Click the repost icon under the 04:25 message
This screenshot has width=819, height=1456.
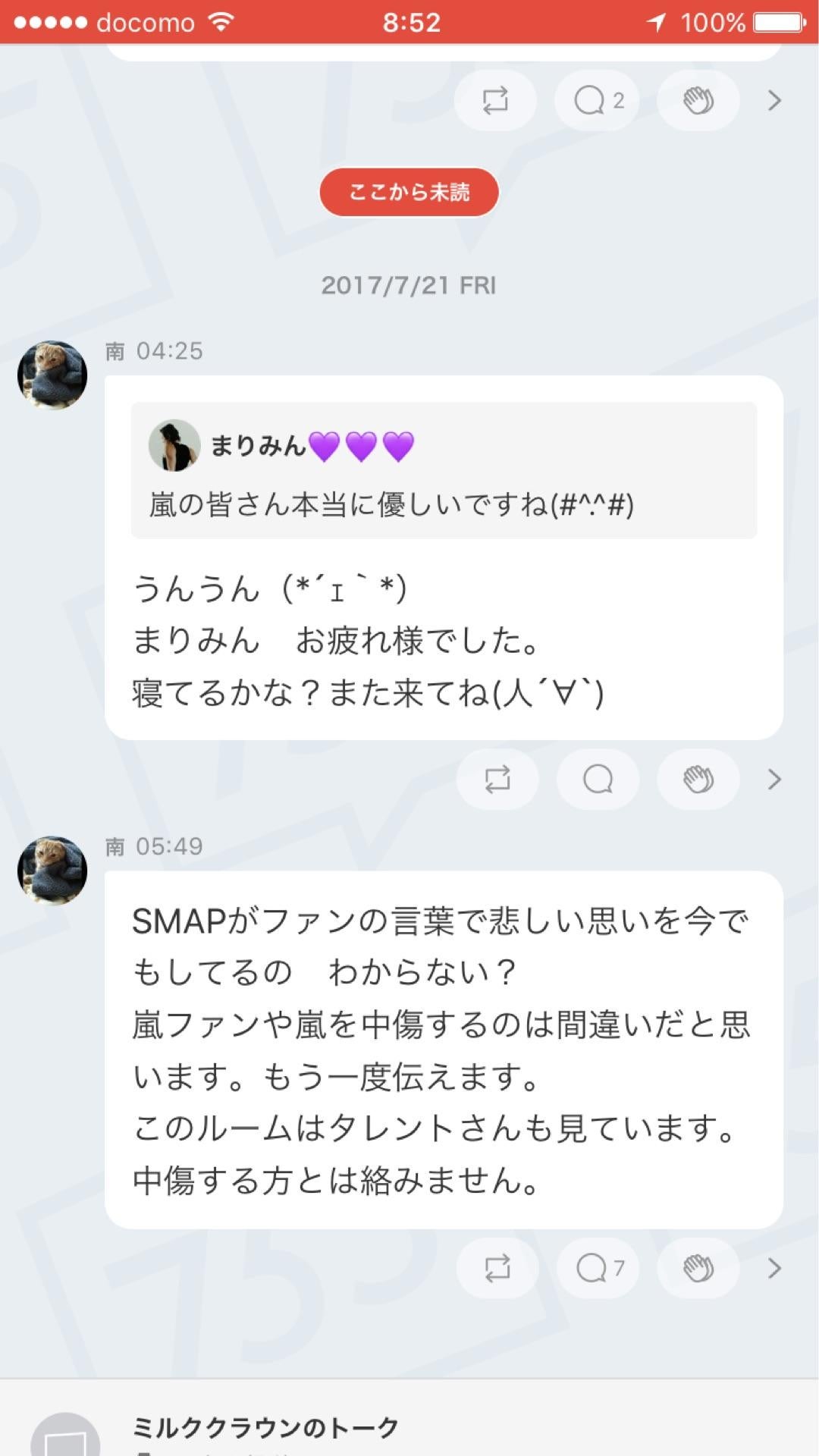pos(497,779)
